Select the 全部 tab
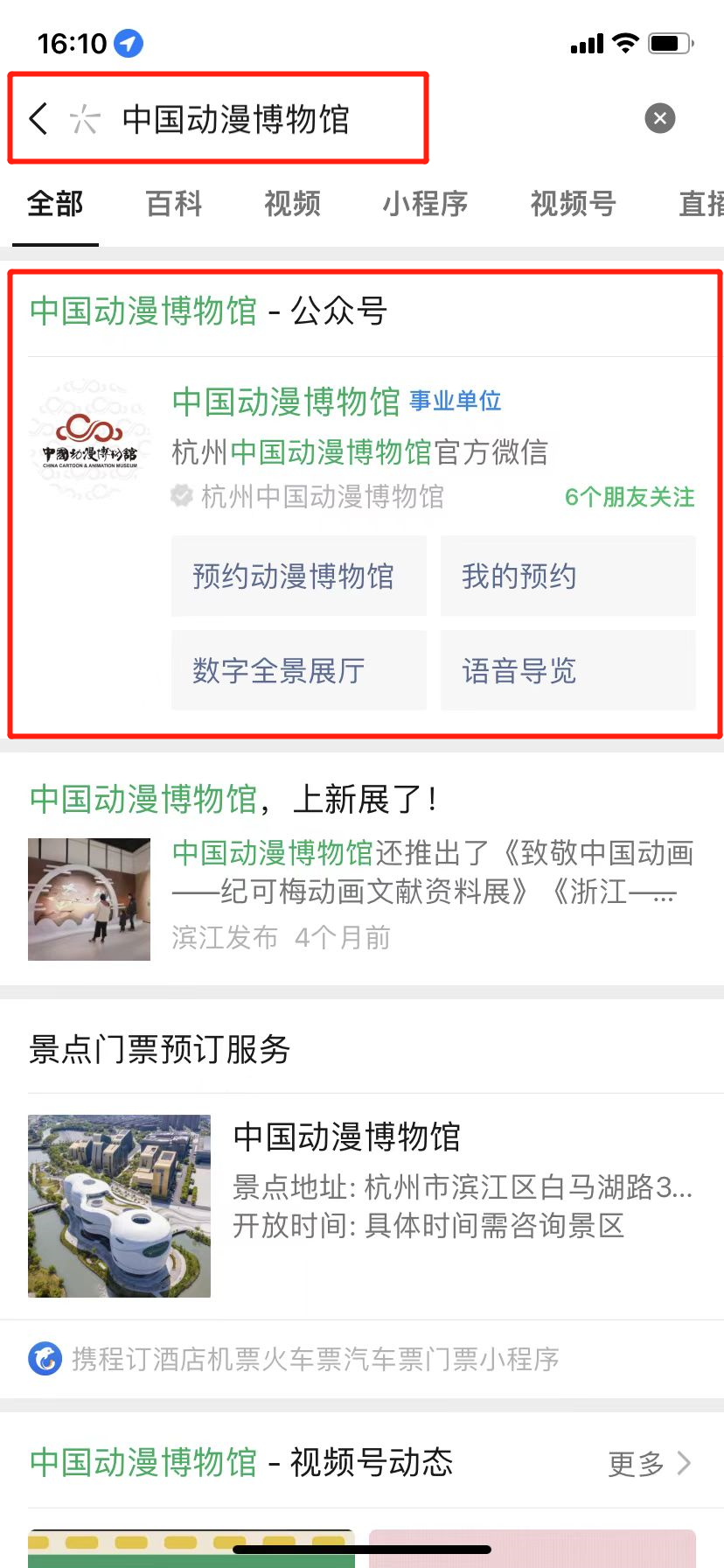Viewport: 724px width, 1568px height. [55, 204]
